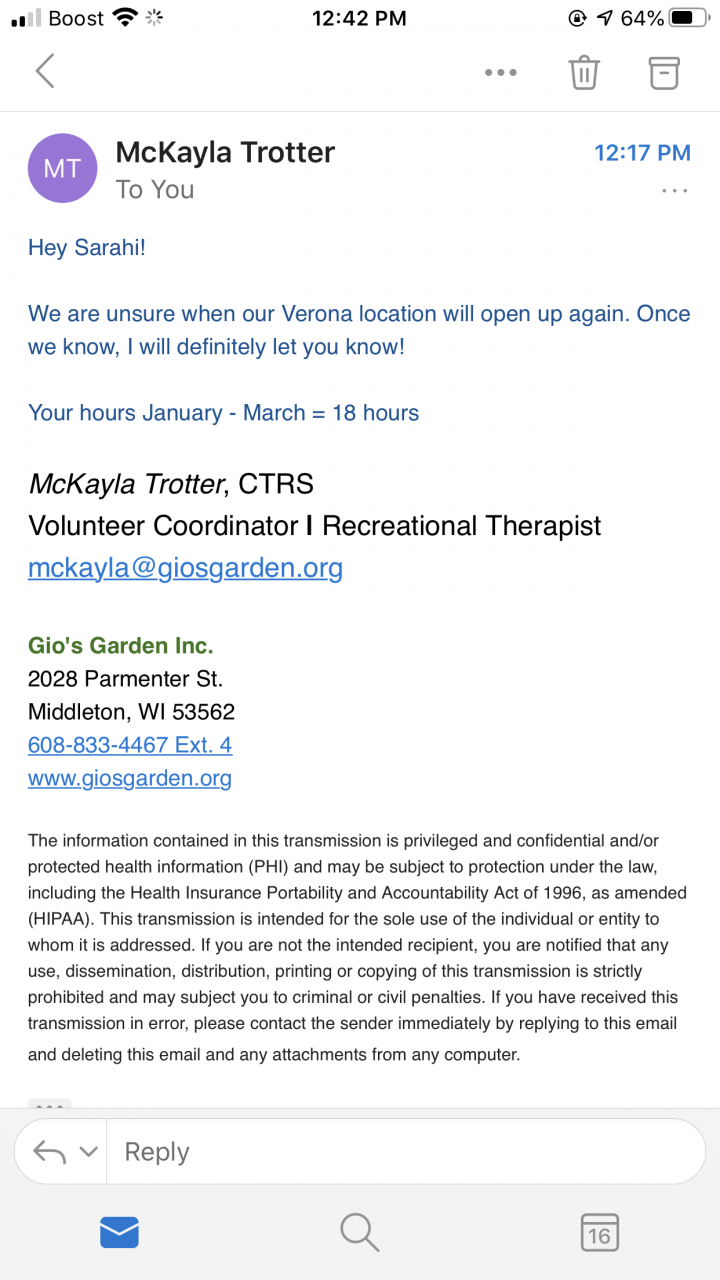Switch to the Calendar tab
Screen dimensions: 720x1280
[x=599, y=1232]
